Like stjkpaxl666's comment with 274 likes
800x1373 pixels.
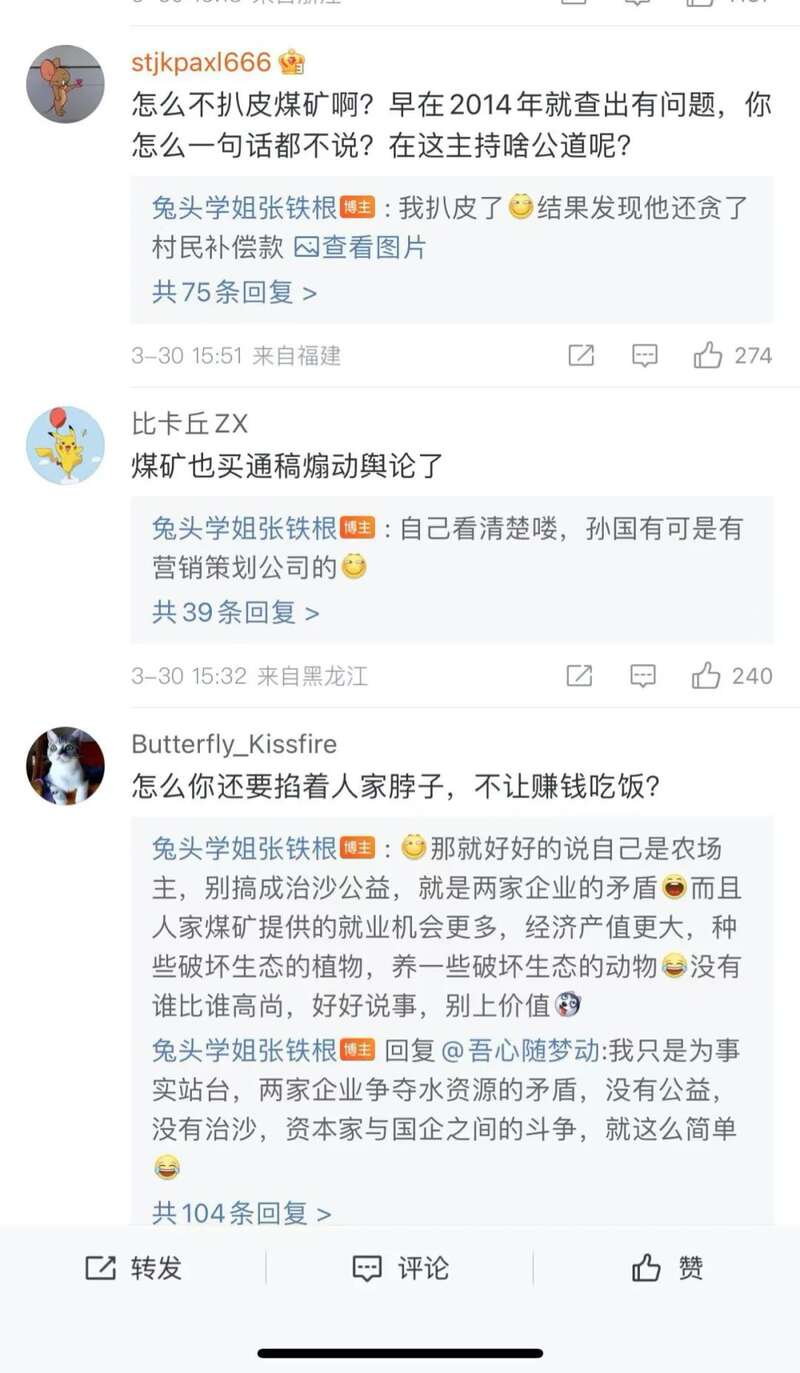[x=708, y=355]
